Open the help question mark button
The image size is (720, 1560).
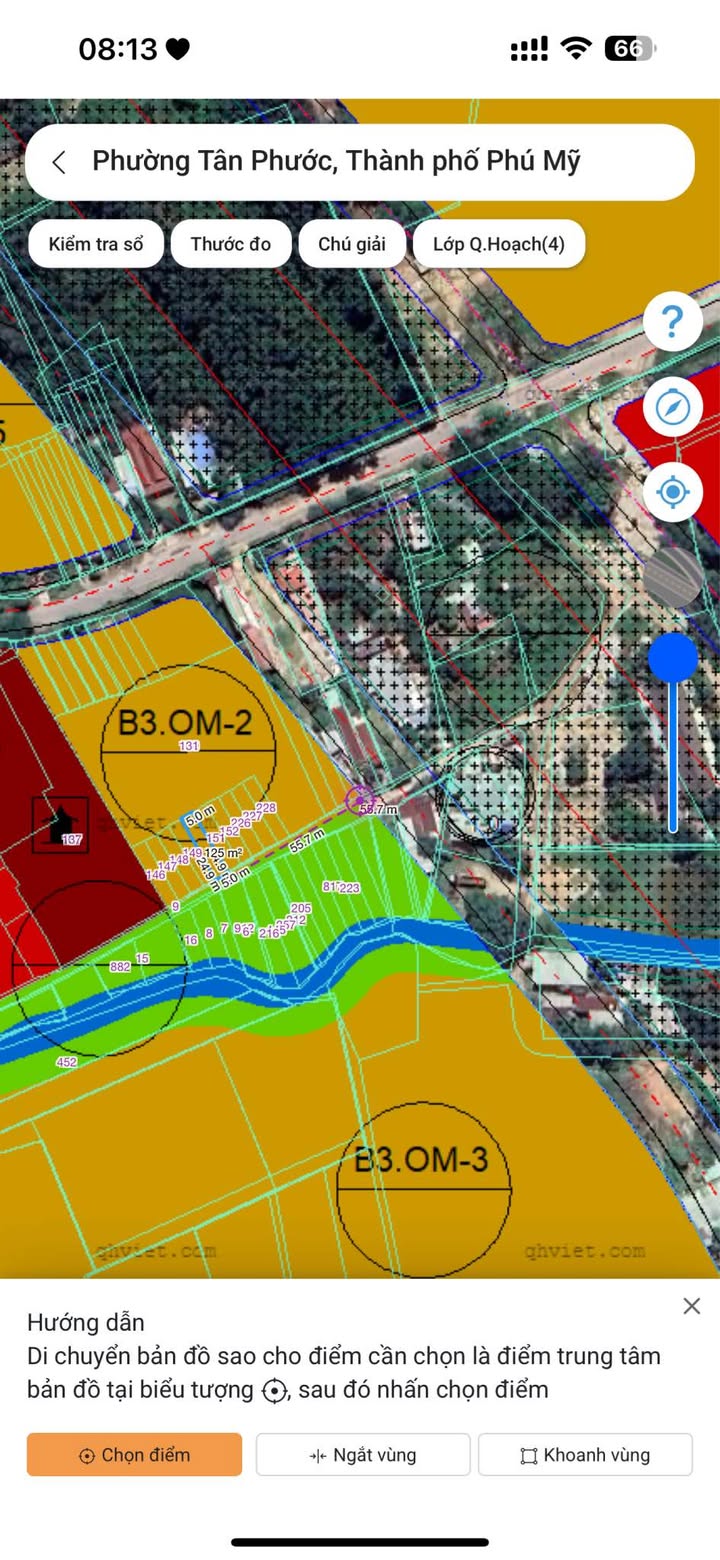click(x=672, y=322)
